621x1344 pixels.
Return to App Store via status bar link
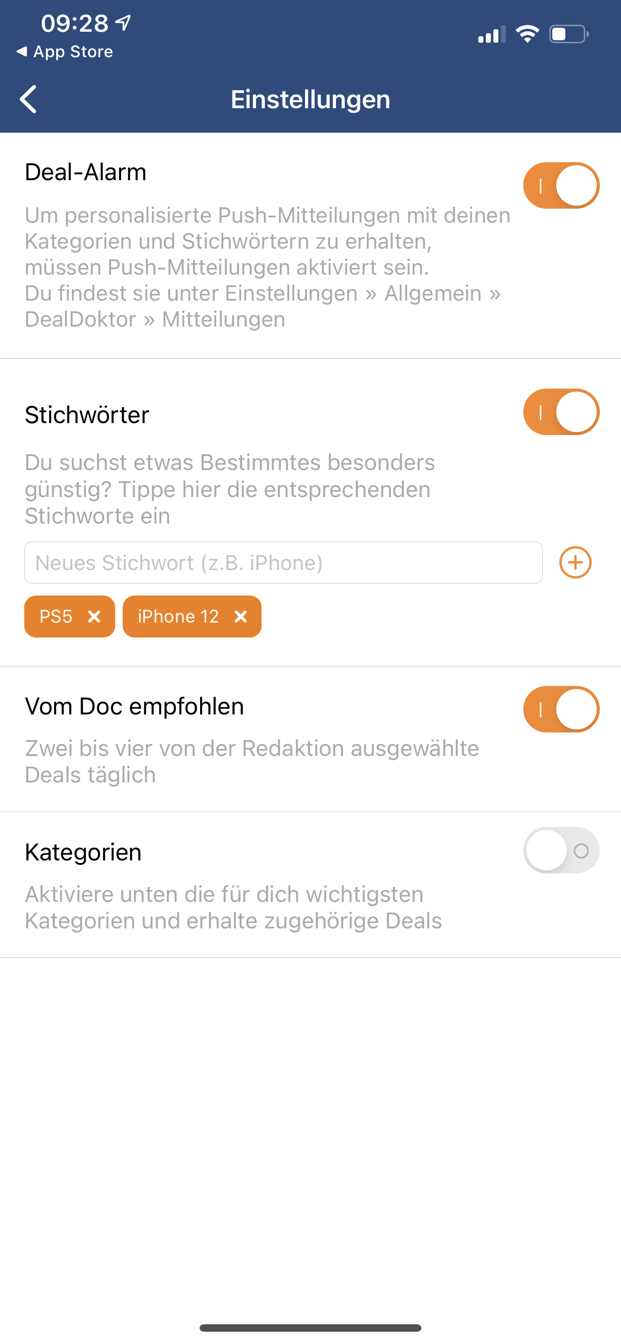(x=65, y=52)
